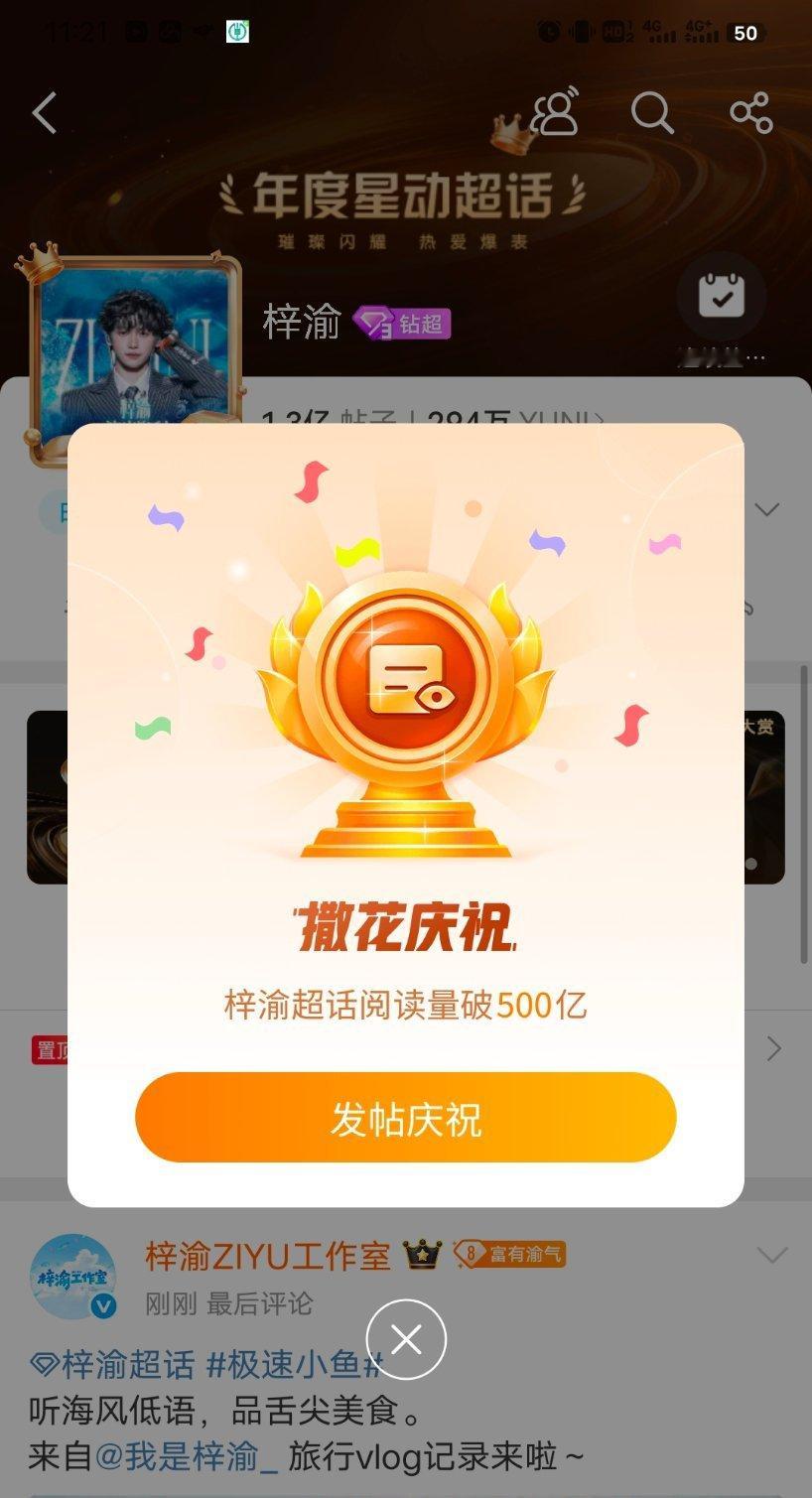Open search with the magnifier icon

[x=651, y=114]
